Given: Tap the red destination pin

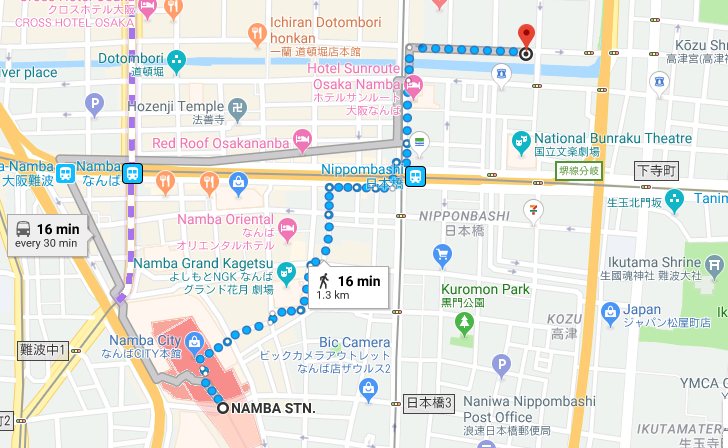Looking at the screenshot, I should (525, 39).
